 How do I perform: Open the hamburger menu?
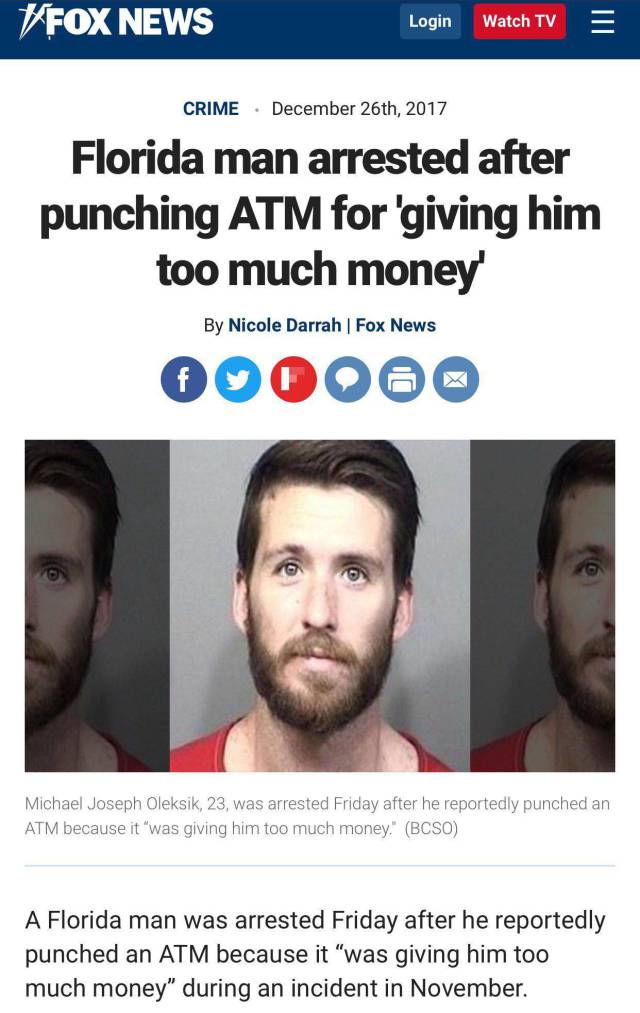click(602, 21)
